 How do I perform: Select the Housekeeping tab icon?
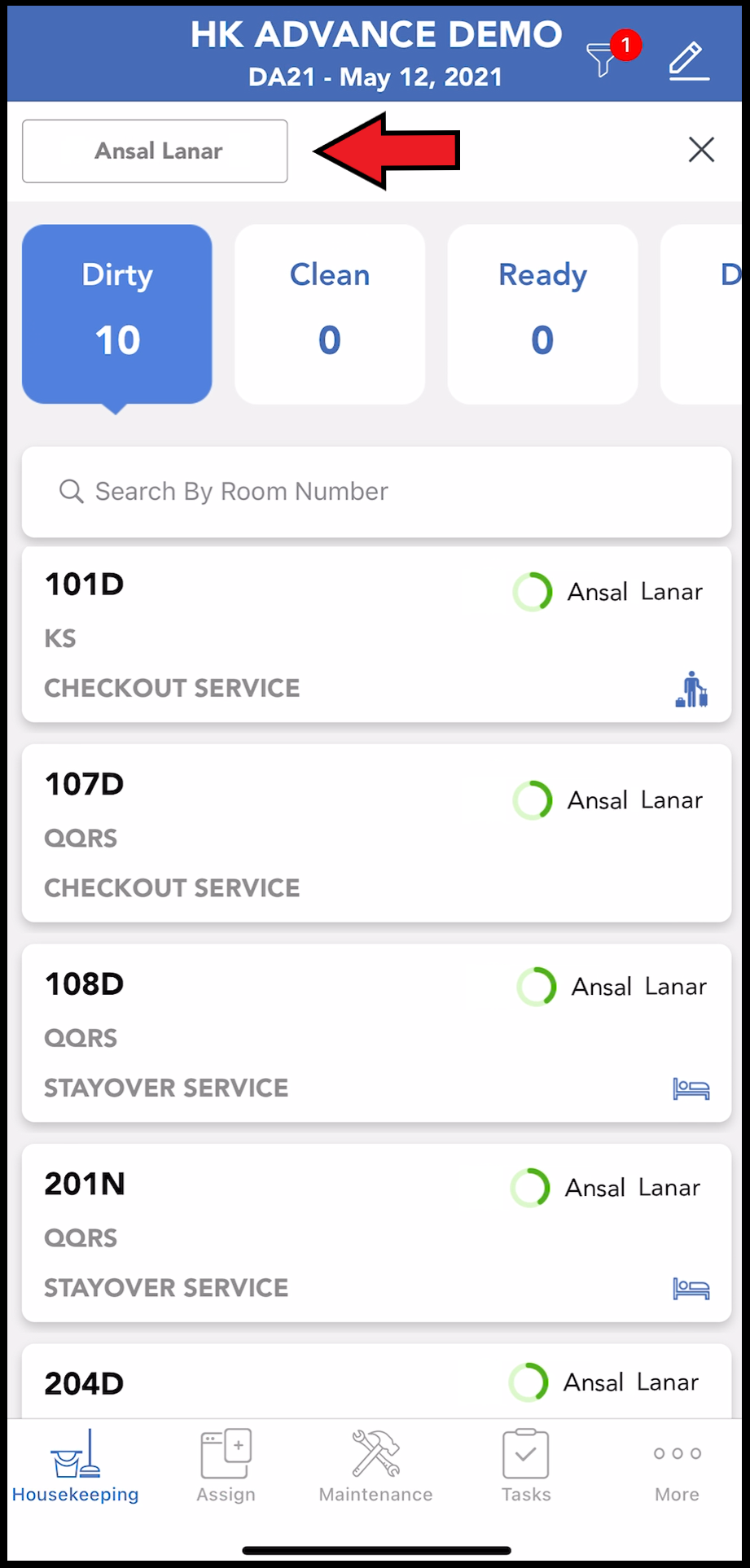click(74, 1453)
